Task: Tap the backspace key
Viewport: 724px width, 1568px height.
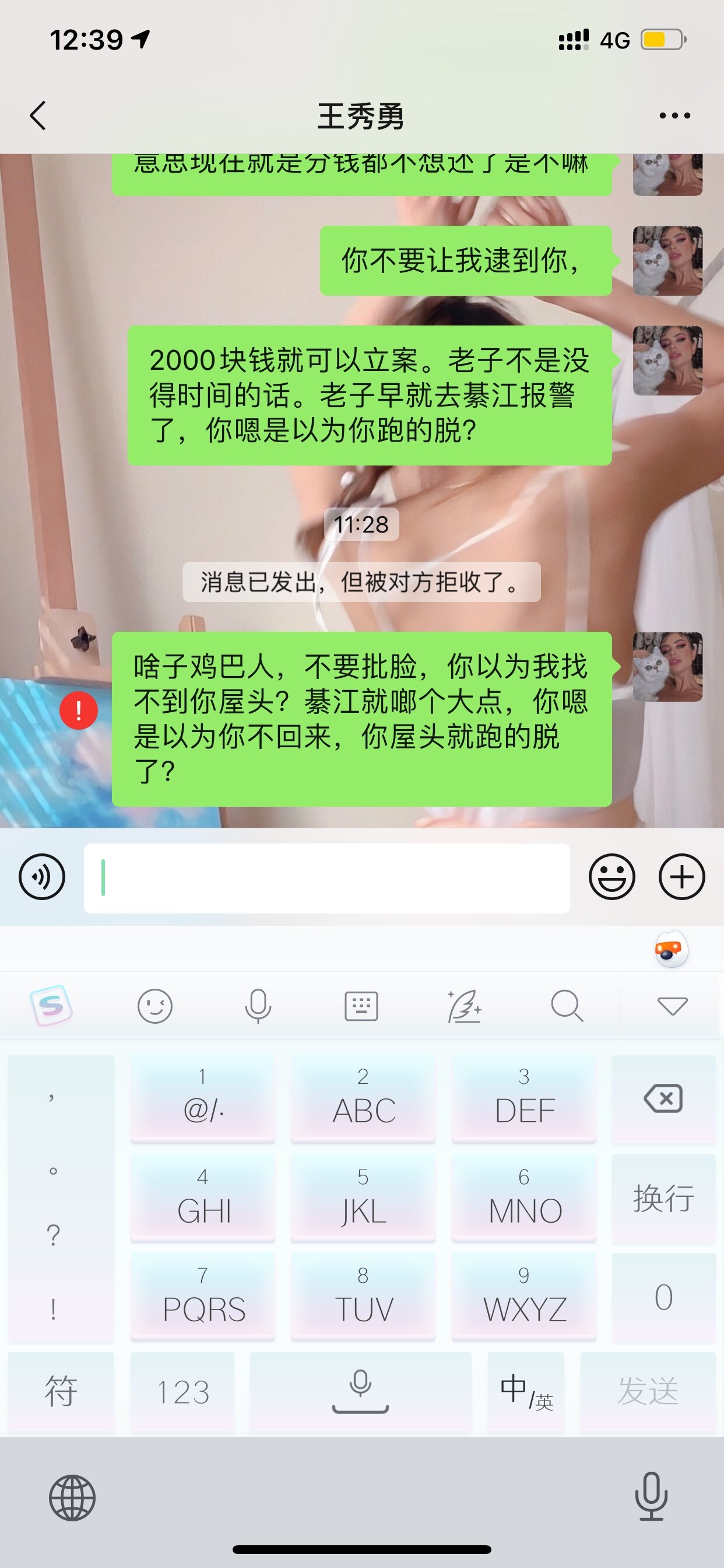Action: click(x=663, y=1098)
